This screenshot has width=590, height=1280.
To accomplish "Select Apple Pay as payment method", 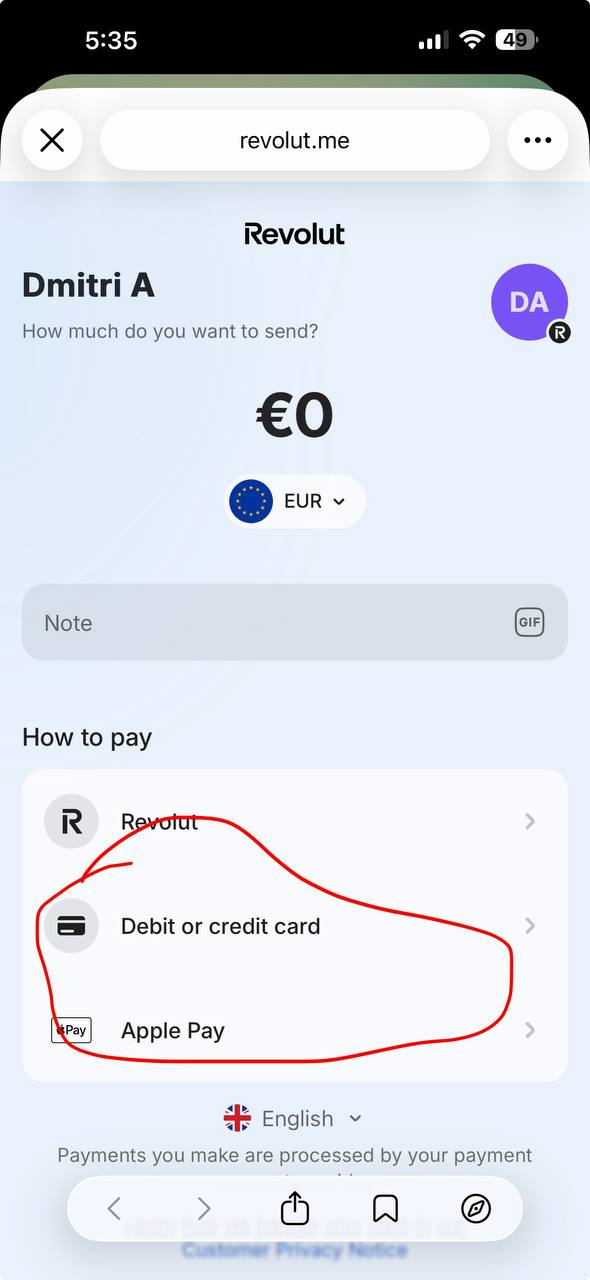I will point(295,1030).
